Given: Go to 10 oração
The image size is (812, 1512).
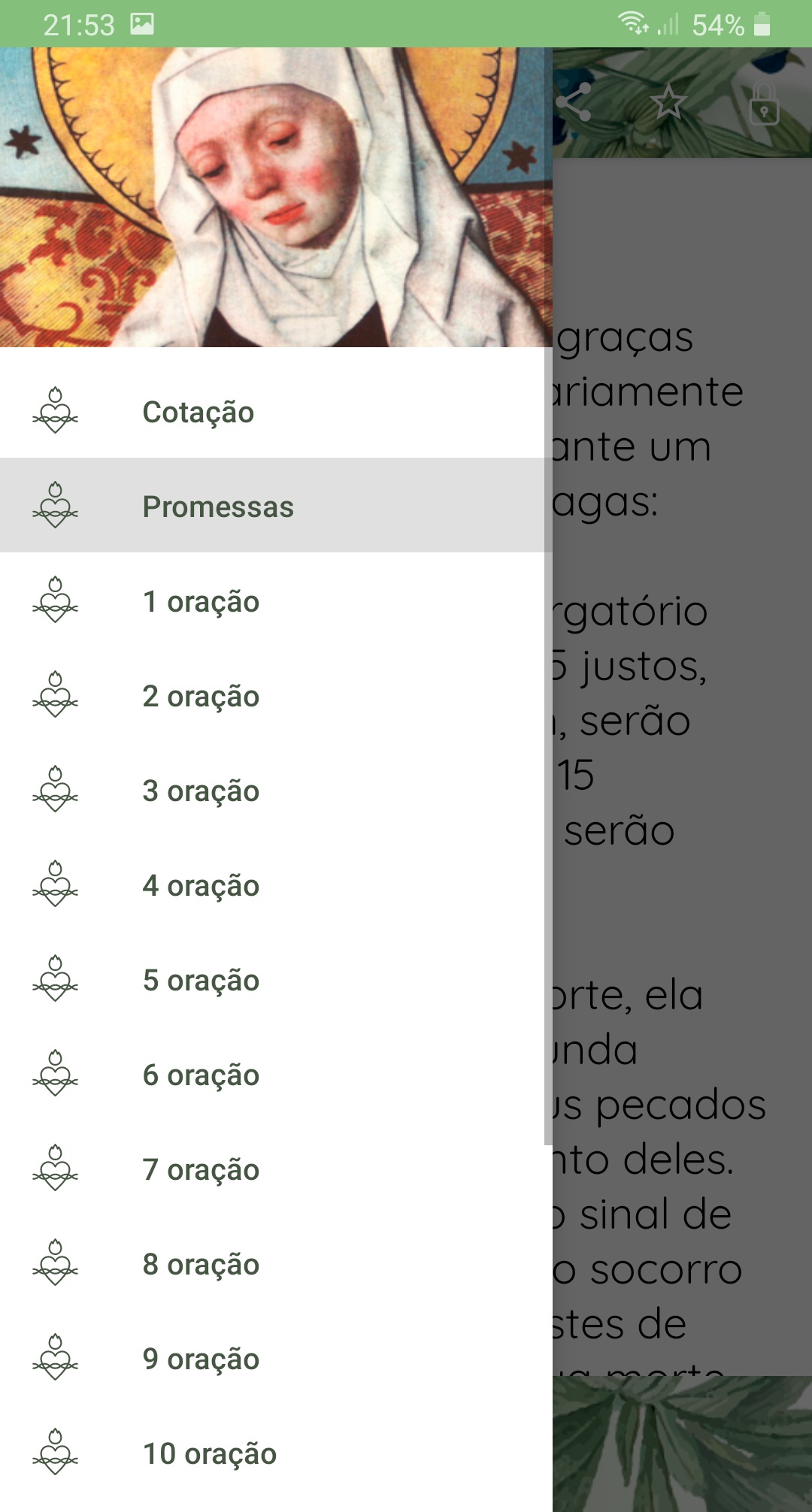Looking at the screenshot, I should point(276,1453).
